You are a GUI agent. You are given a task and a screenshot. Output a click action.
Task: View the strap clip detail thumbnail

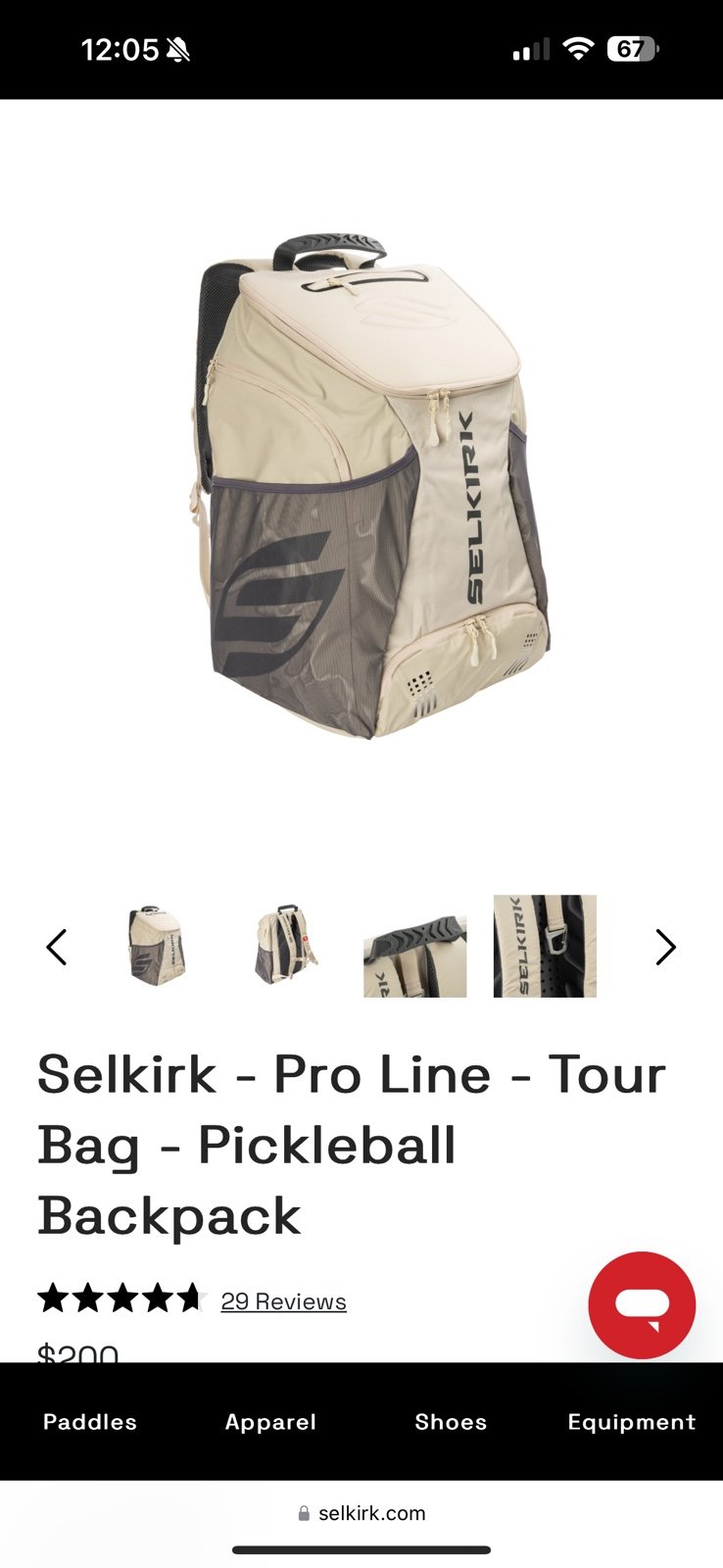tap(545, 946)
